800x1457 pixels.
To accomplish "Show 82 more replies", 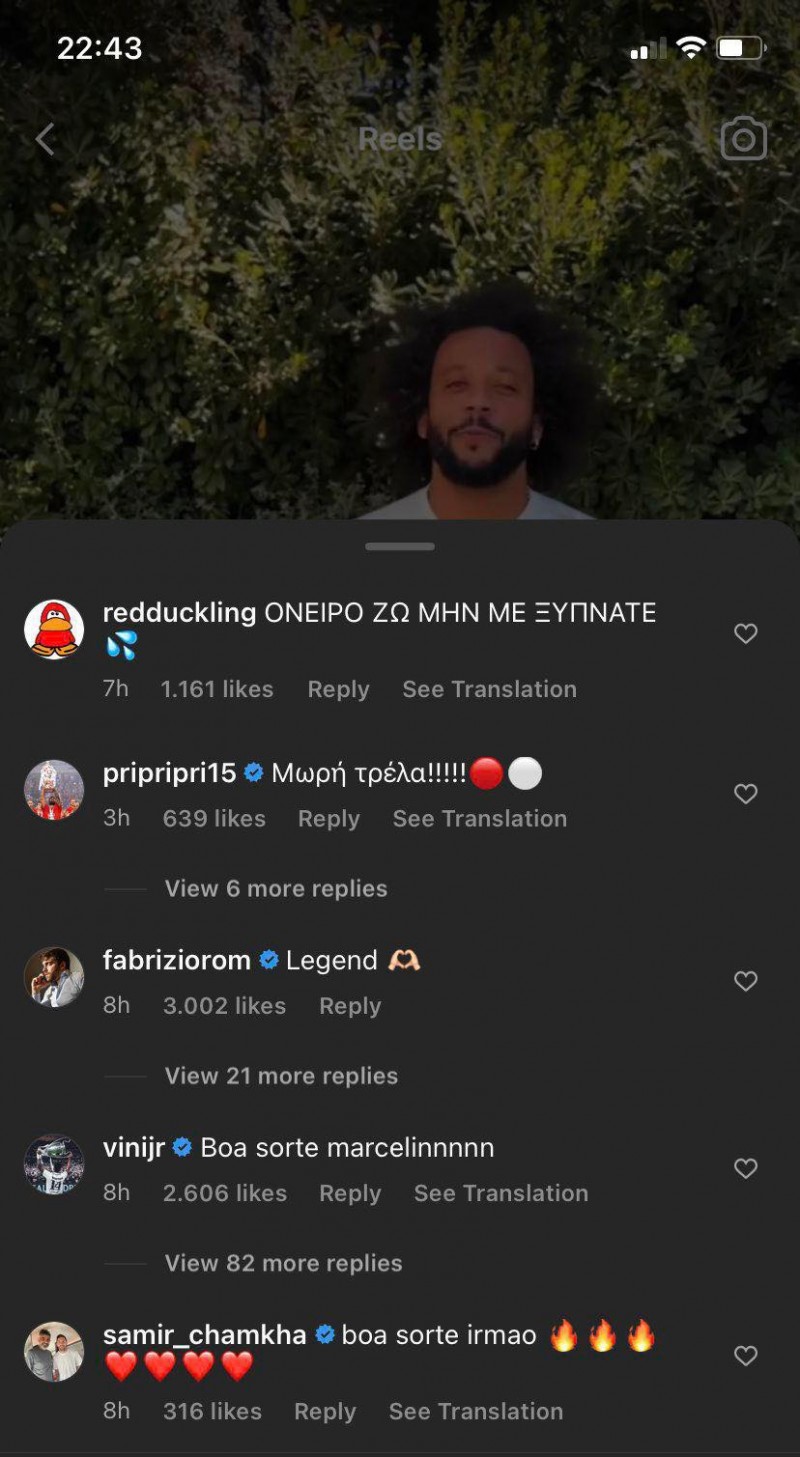I will [x=283, y=1263].
